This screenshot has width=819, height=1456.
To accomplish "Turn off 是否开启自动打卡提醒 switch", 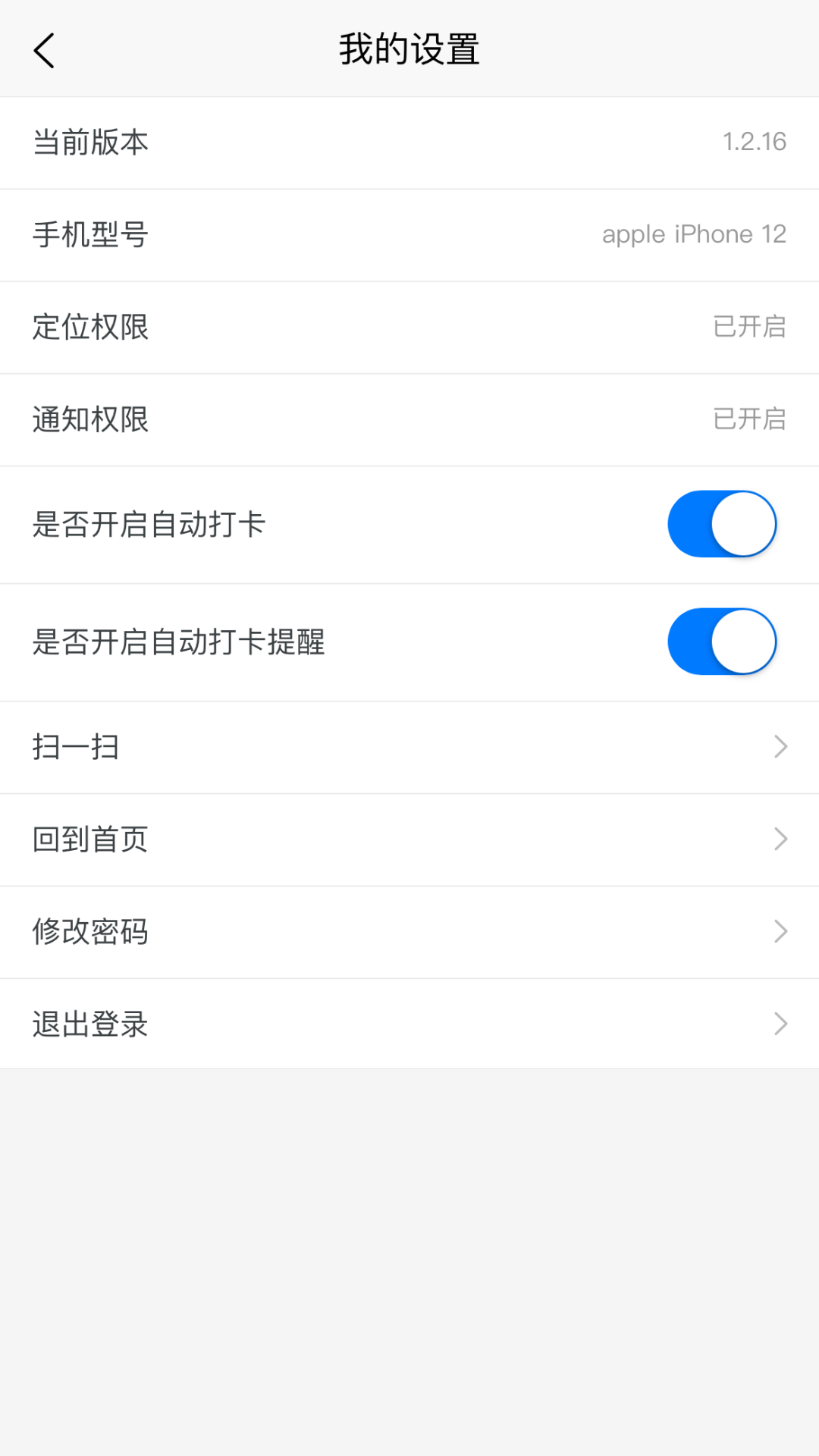I will pos(721,642).
